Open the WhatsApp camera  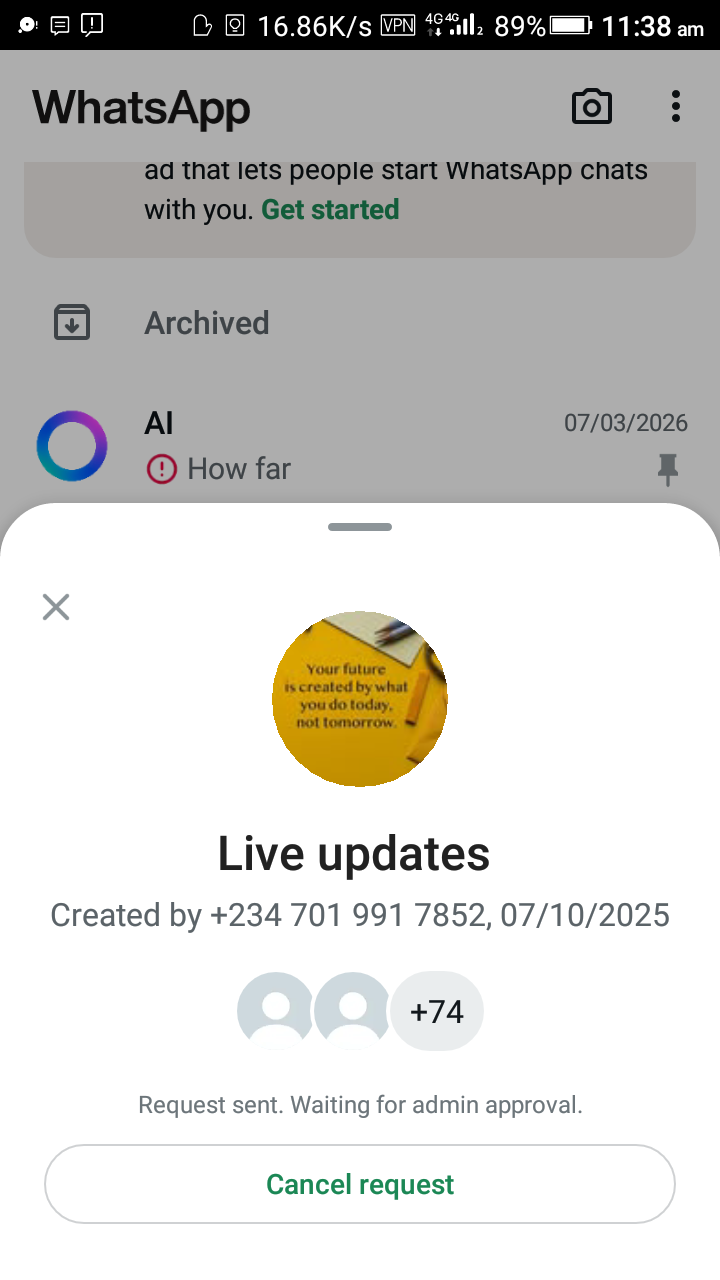tap(591, 107)
